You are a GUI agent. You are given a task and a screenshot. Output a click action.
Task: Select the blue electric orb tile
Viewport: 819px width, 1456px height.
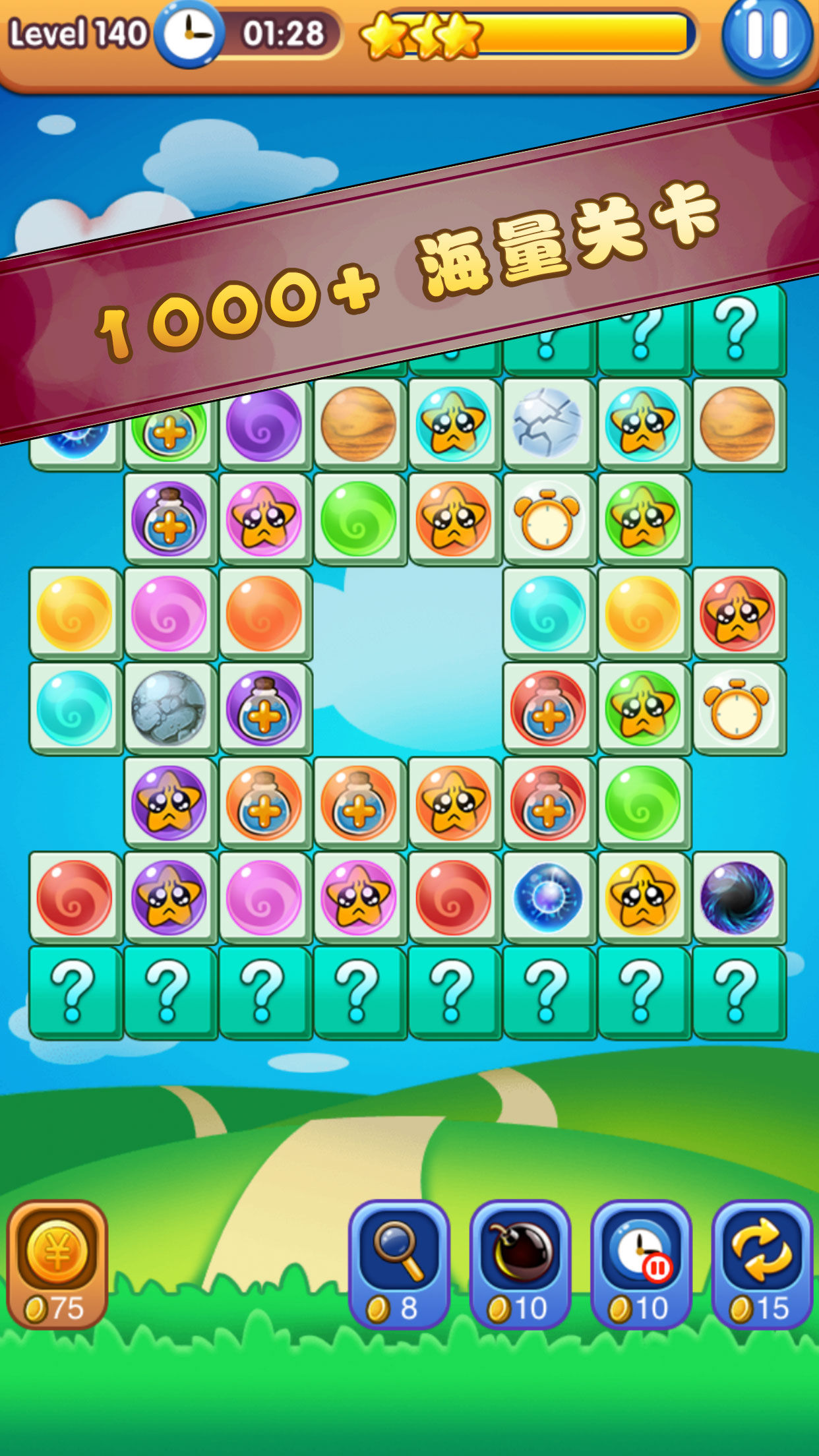click(548, 898)
